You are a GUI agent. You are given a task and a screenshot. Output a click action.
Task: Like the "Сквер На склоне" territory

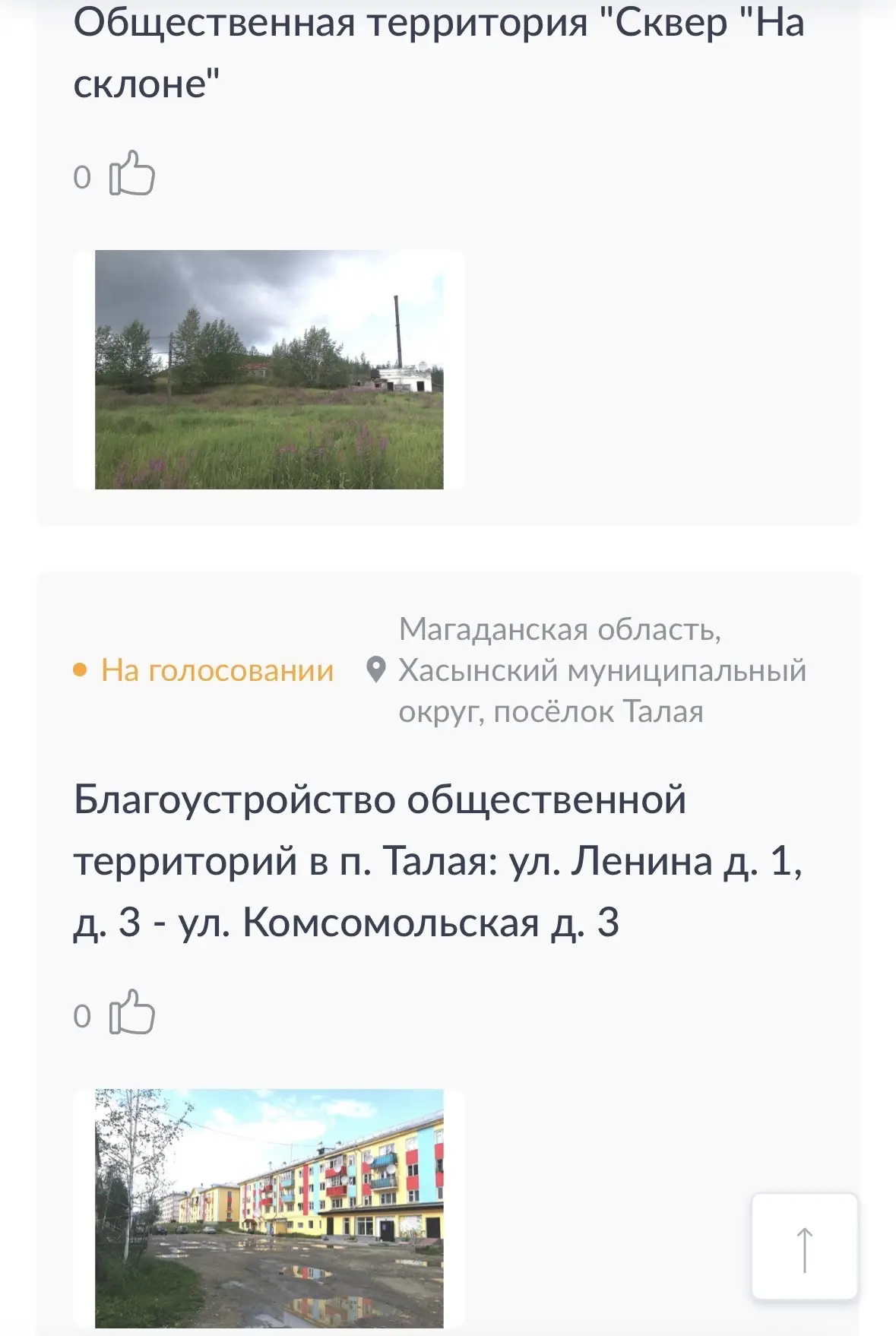[x=131, y=174]
